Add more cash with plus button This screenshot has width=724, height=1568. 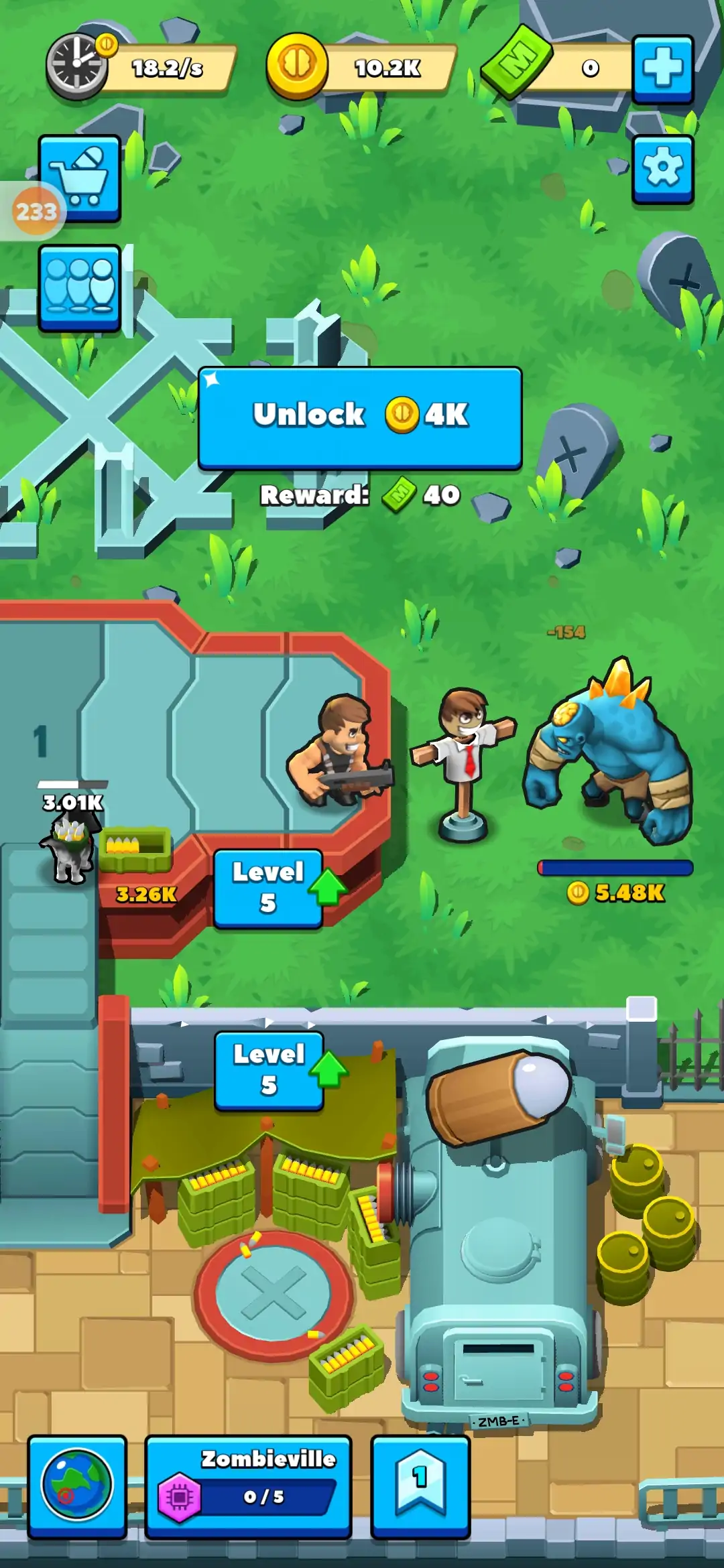[662, 68]
